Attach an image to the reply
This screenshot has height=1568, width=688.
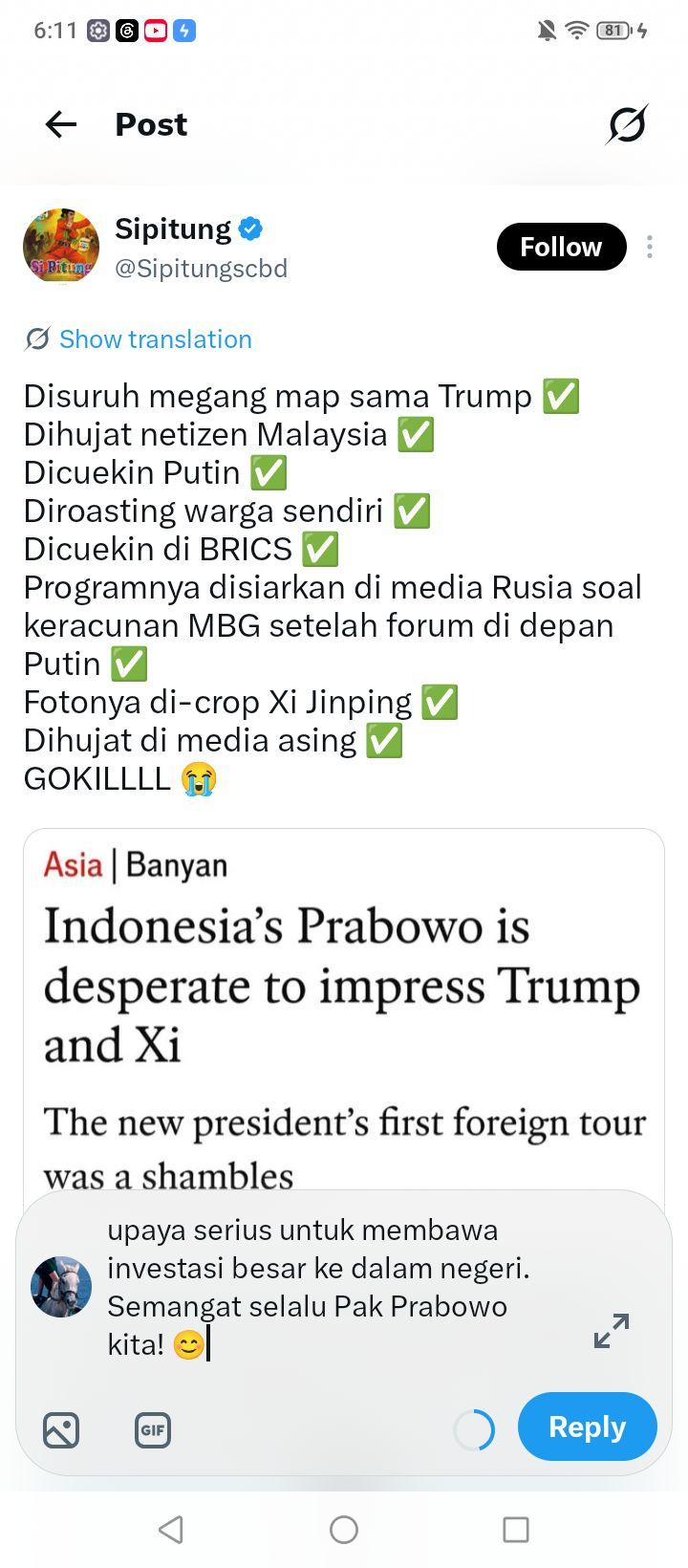click(x=61, y=1430)
